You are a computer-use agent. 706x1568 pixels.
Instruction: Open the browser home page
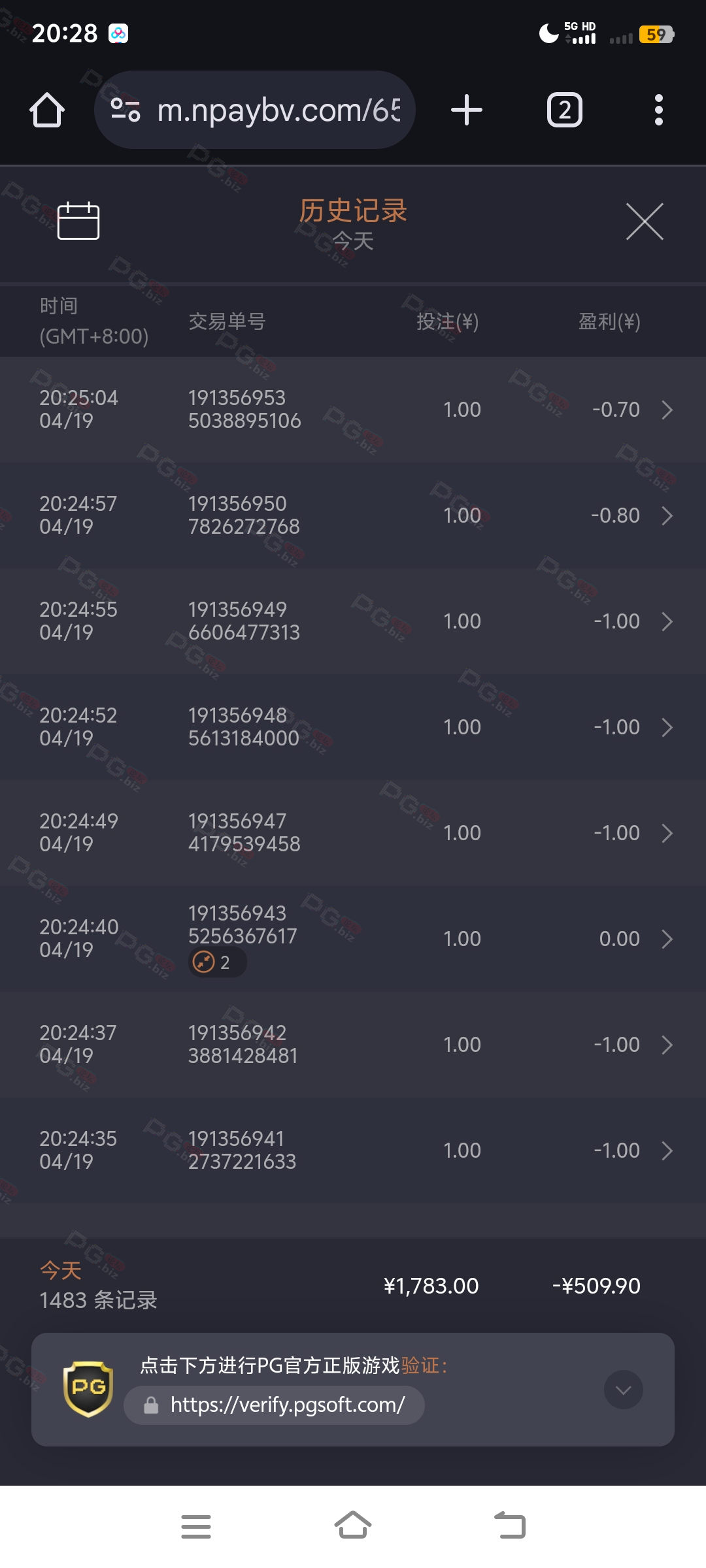click(47, 110)
